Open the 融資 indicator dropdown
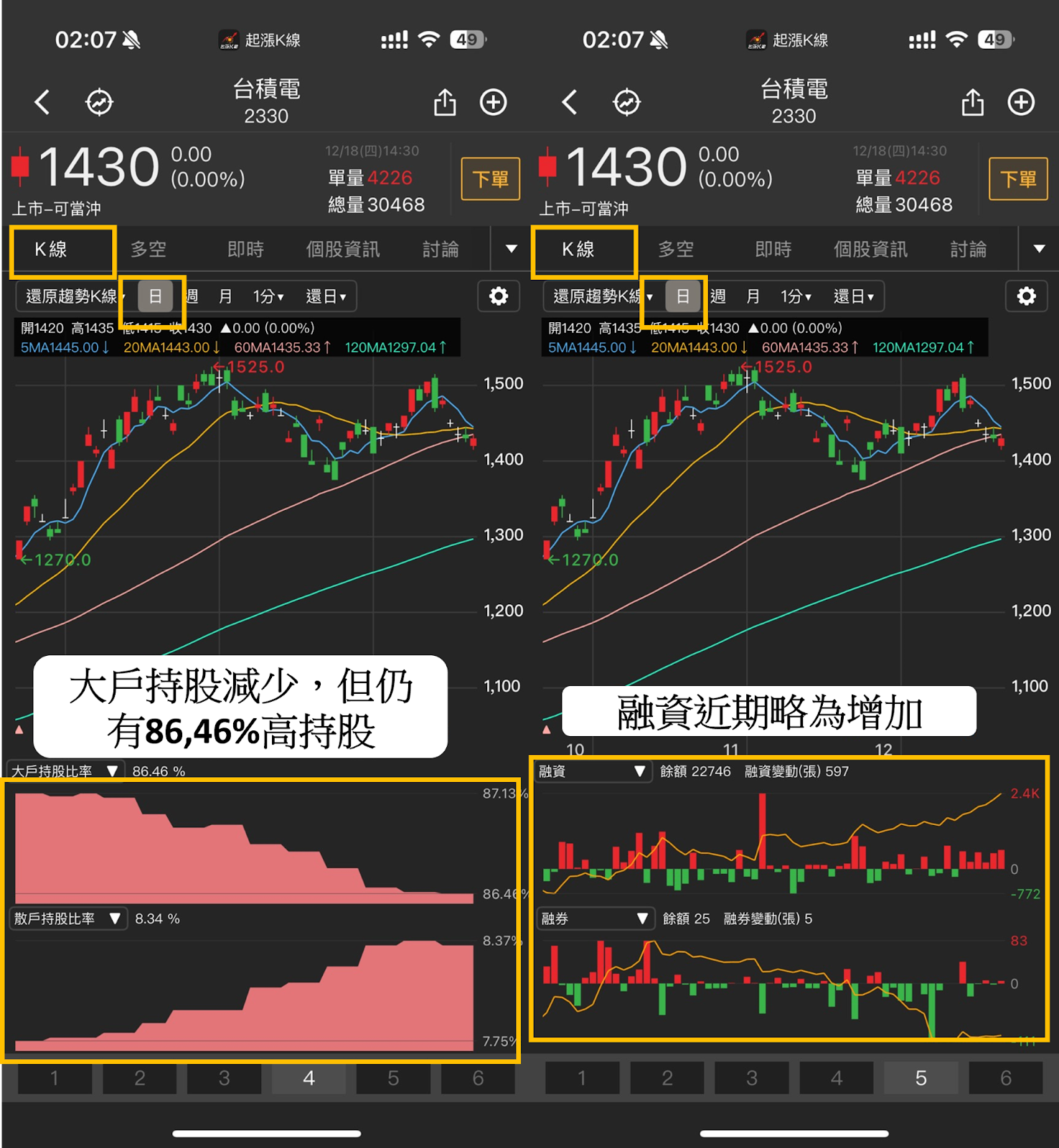1059x1148 pixels. tap(593, 771)
